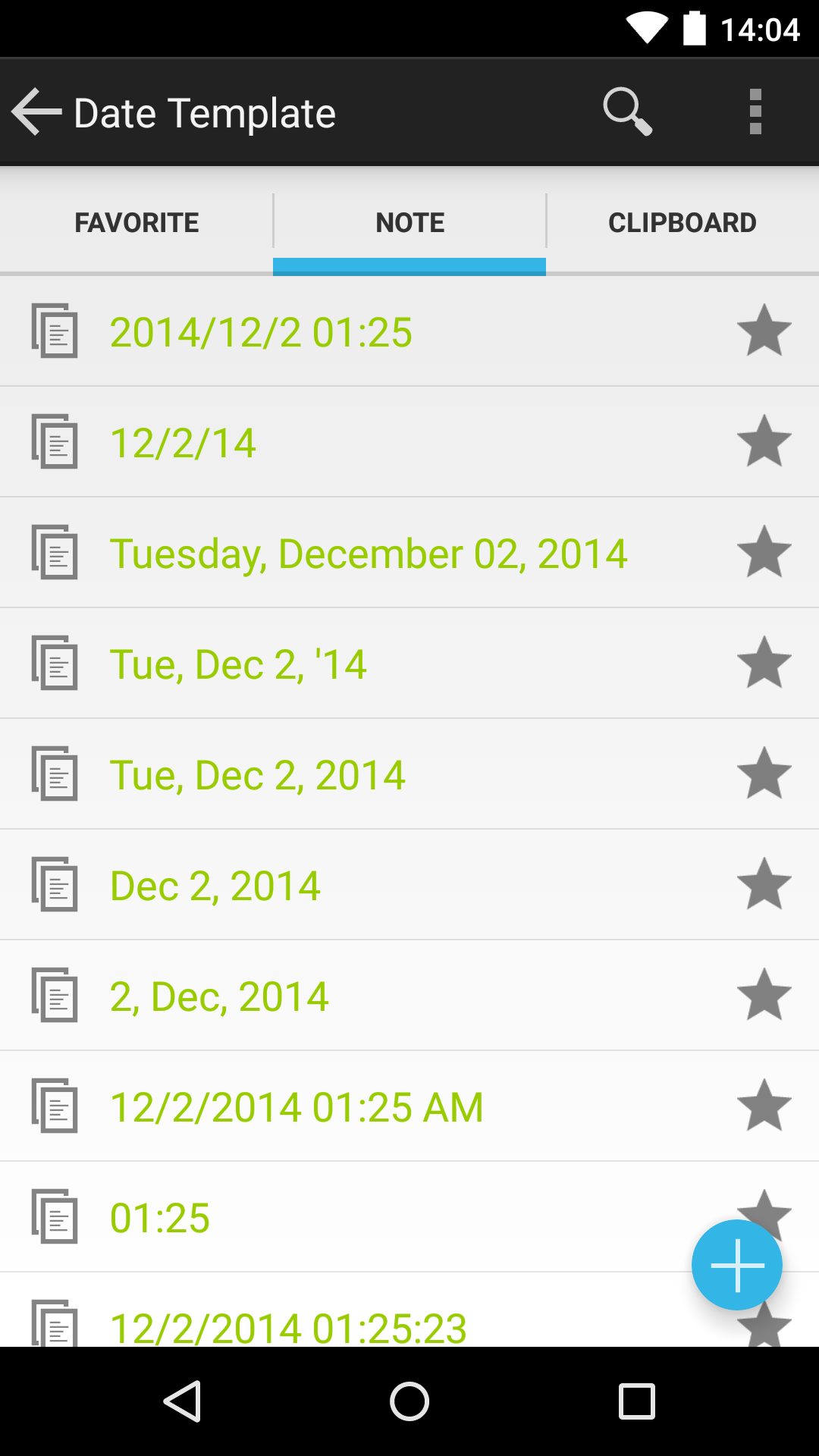Tap the copy icon beside 12/2/14
The height and width of the screenshot is (1456, 819).
55,441
